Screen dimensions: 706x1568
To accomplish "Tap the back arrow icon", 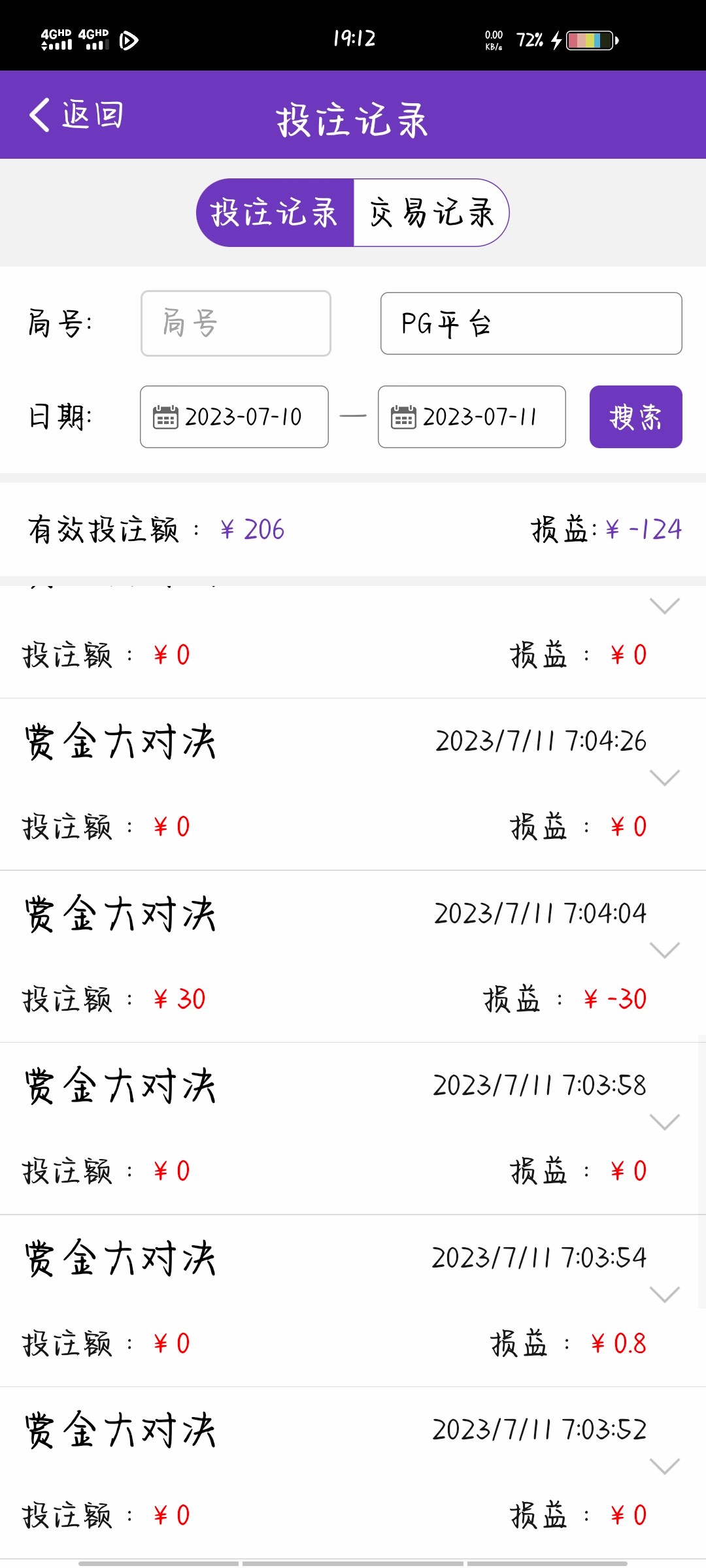I will tap(41, 114).
